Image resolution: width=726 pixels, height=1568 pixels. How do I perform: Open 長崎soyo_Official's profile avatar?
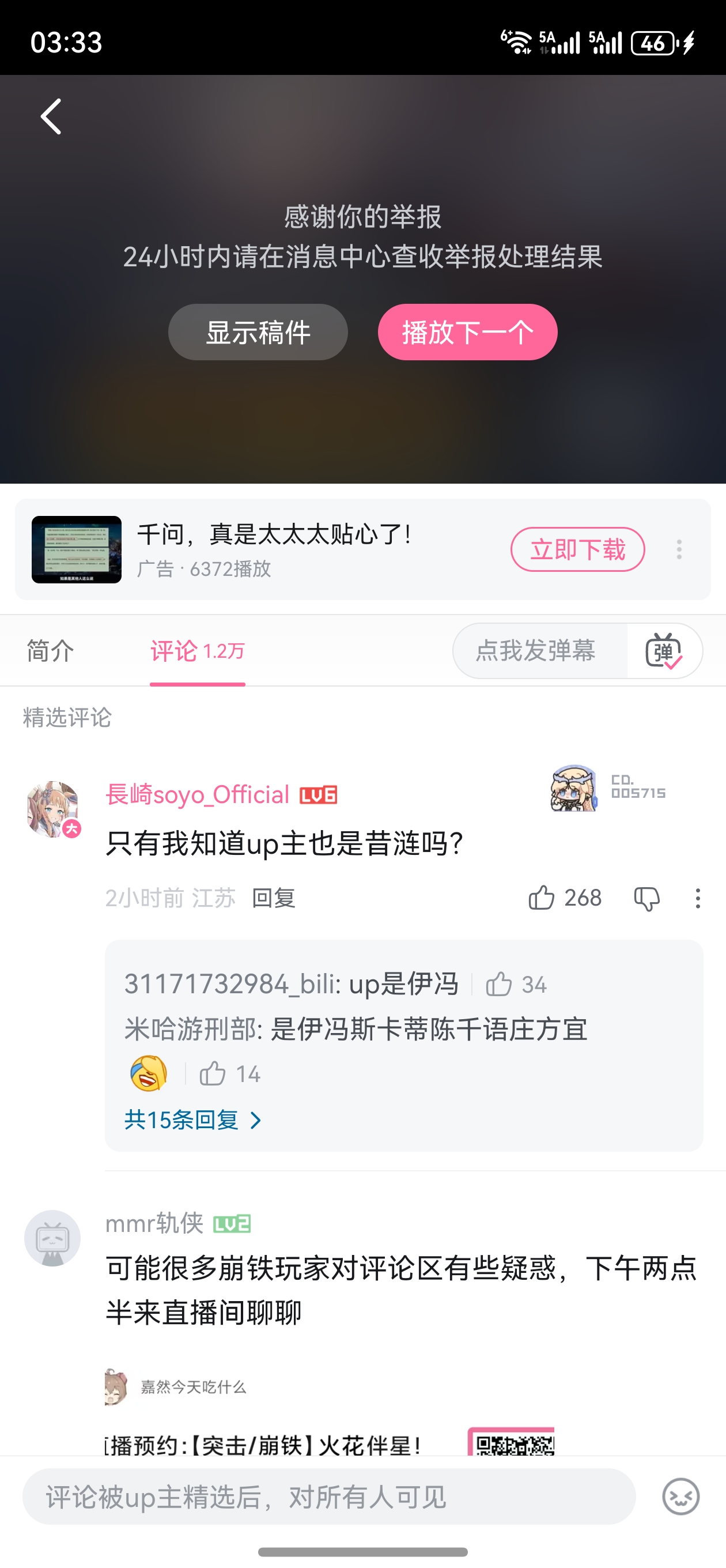[53, 809]
